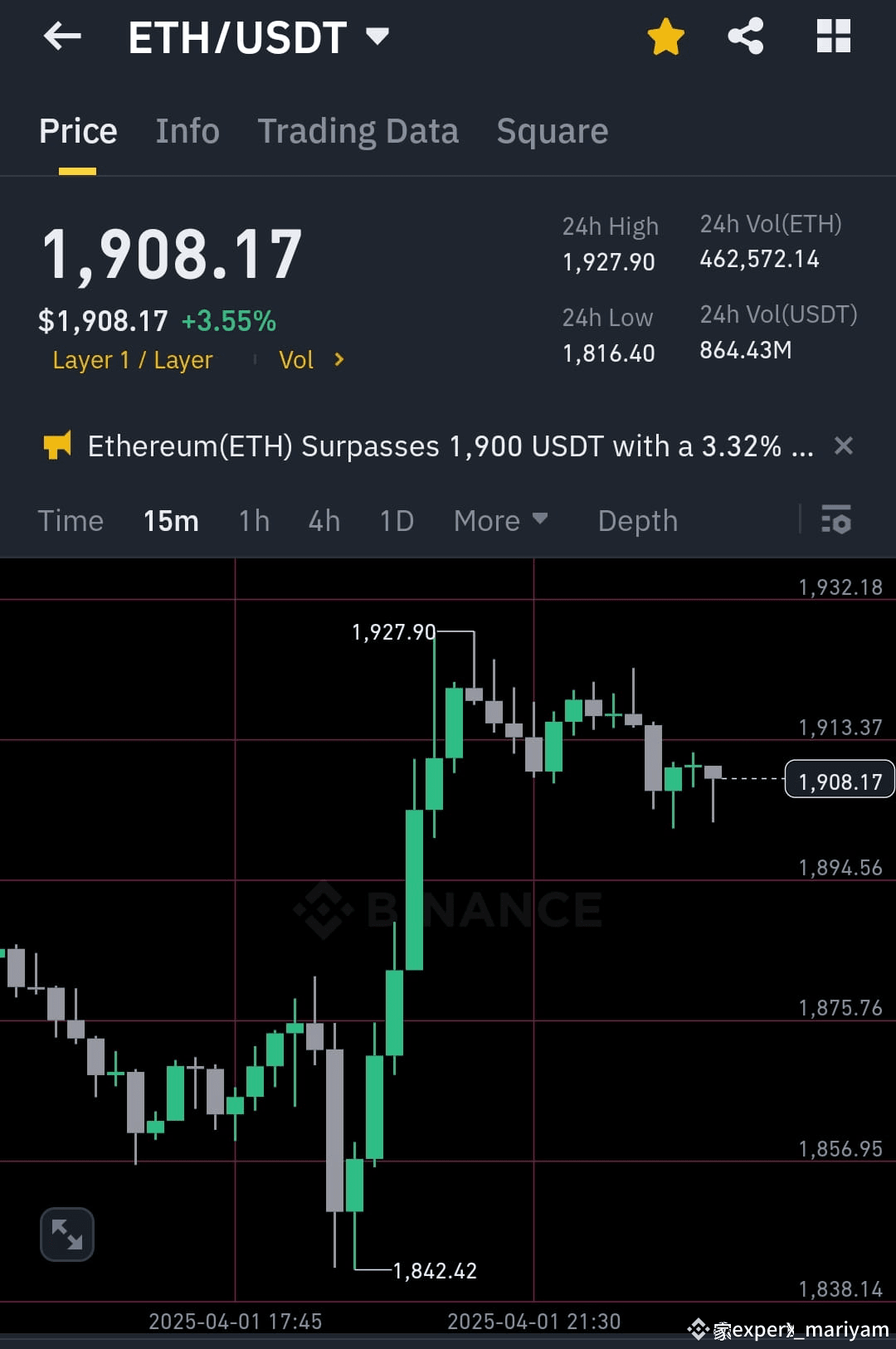The width and height of the screenshot is (896, 1349).
Task: Expand the More timeframe options
Action: pos(501,520)
